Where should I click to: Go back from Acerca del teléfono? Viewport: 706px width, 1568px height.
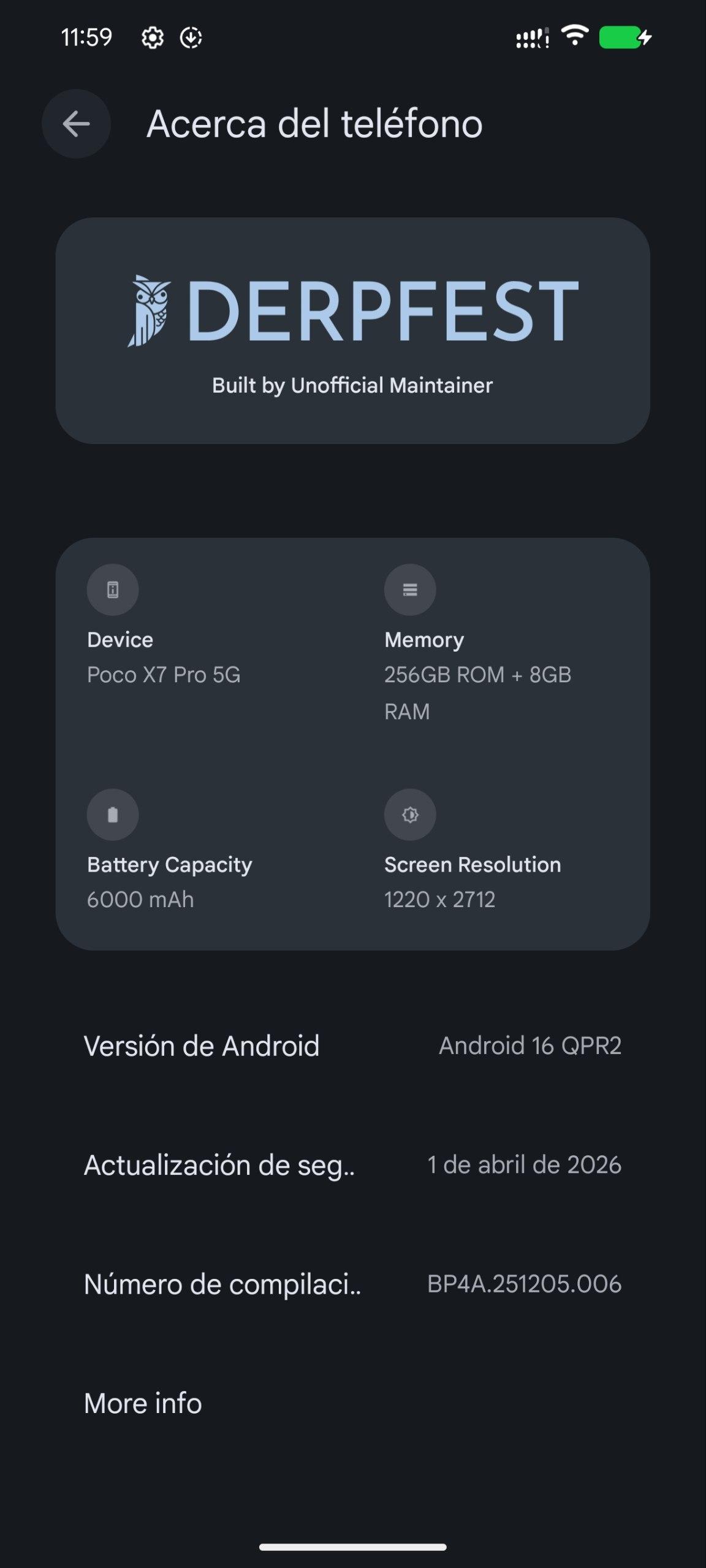(x=76, y=124)
